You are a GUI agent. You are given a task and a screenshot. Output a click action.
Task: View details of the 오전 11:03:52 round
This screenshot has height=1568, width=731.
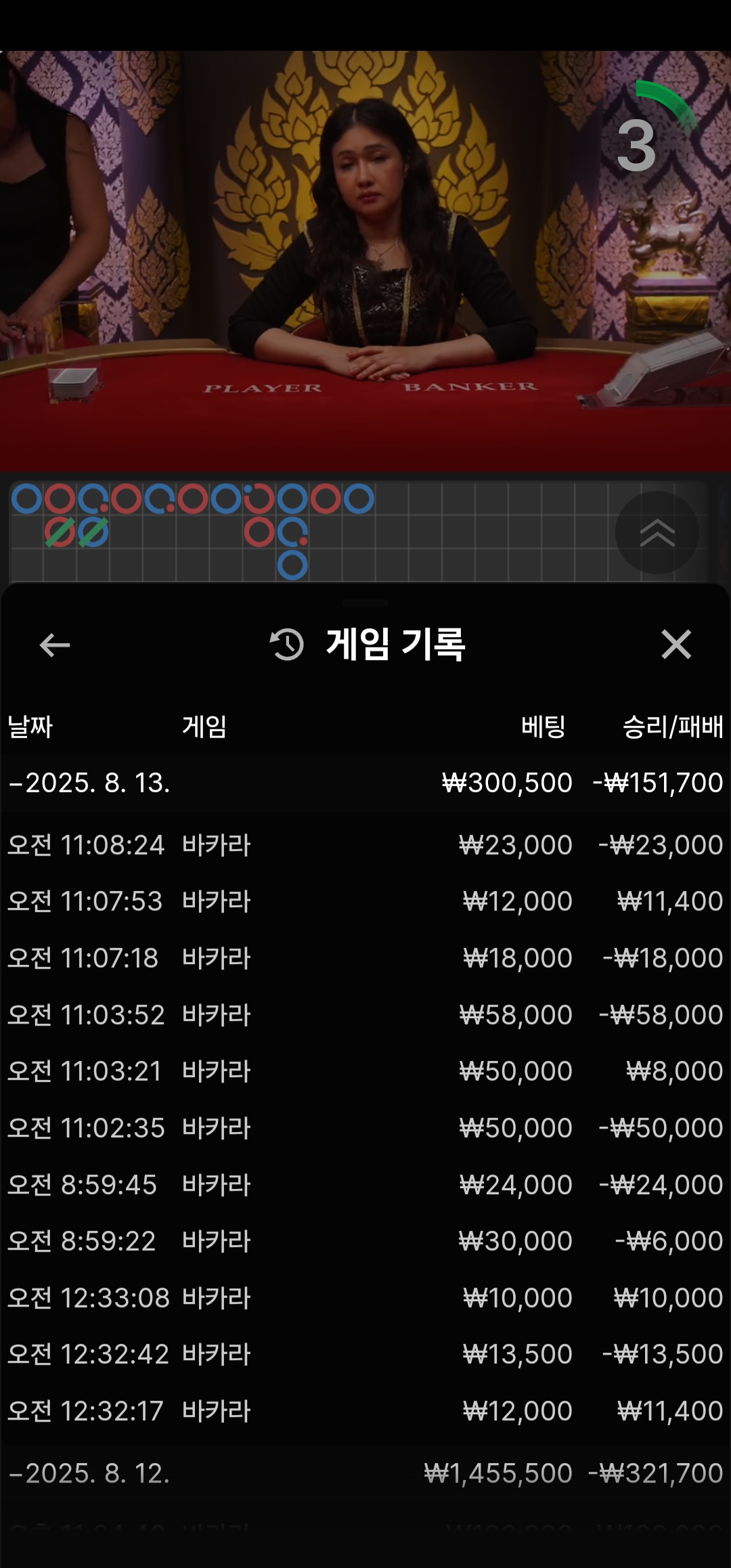coord(365,1015)
